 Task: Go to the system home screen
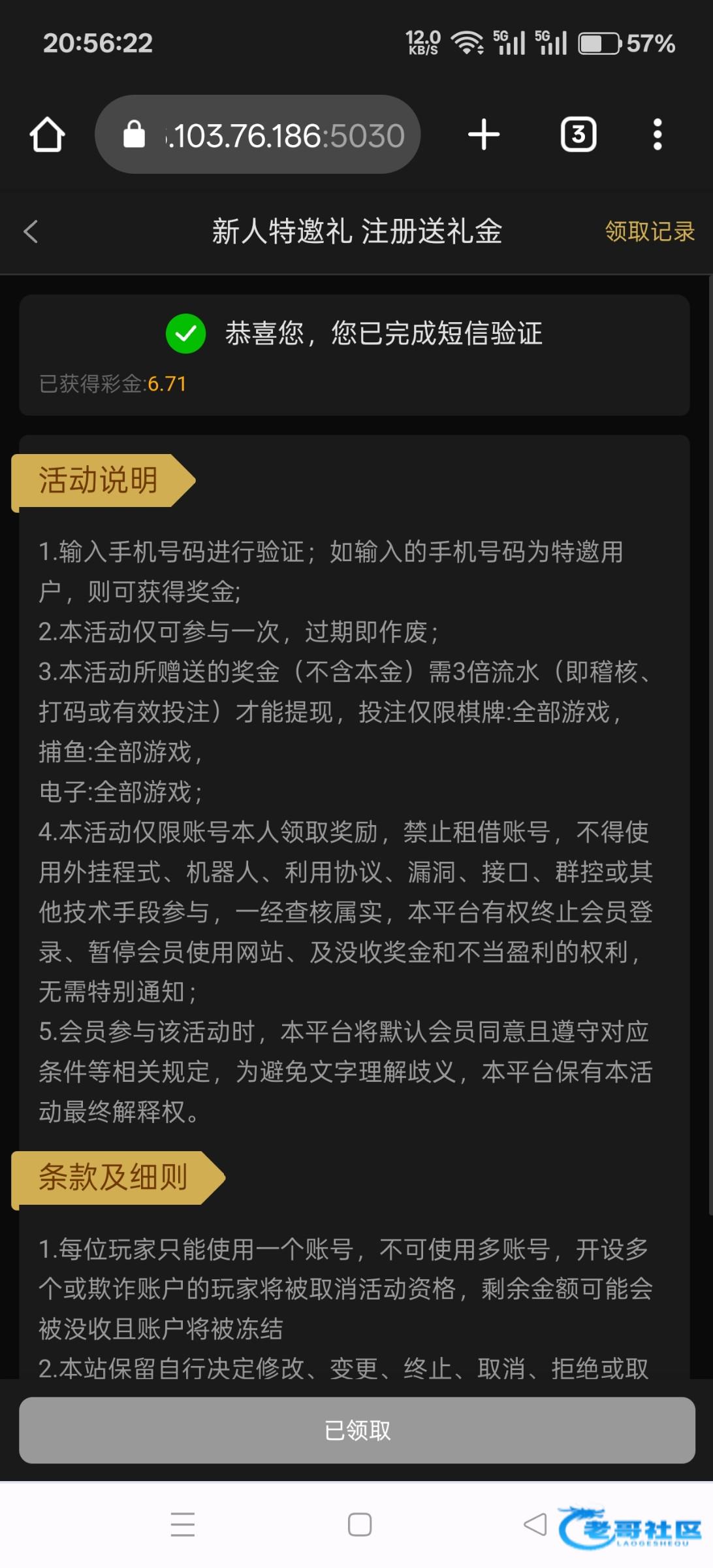coord(360,1524)
